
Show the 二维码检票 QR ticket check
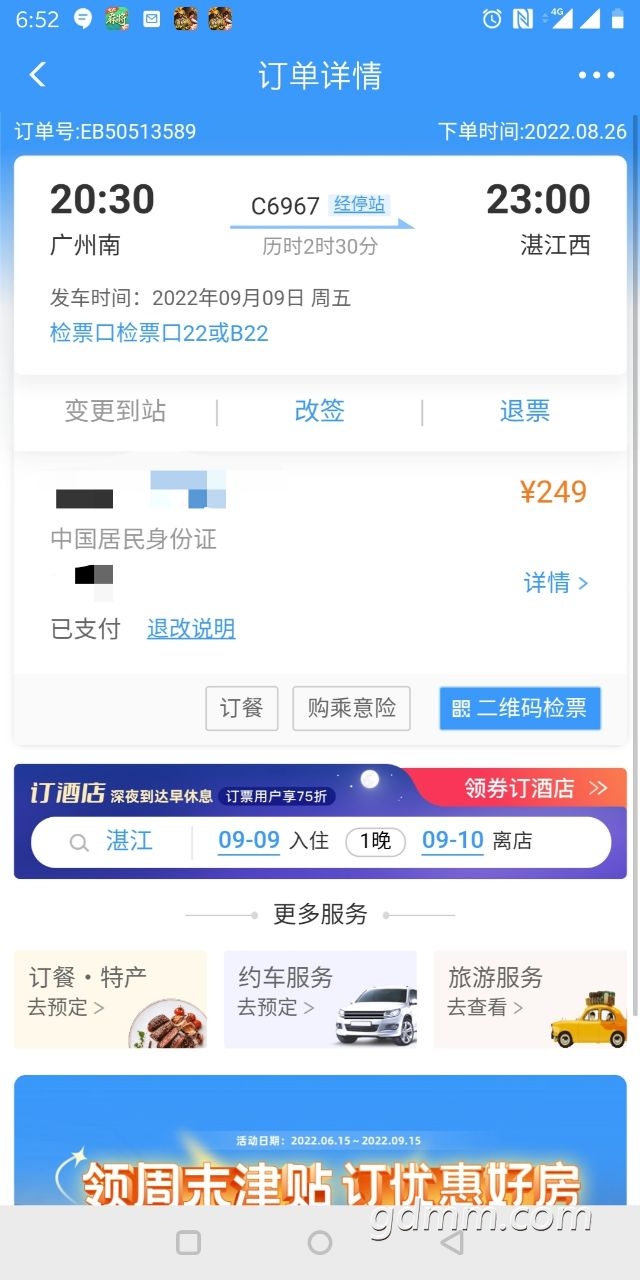[x=520, y=708]
